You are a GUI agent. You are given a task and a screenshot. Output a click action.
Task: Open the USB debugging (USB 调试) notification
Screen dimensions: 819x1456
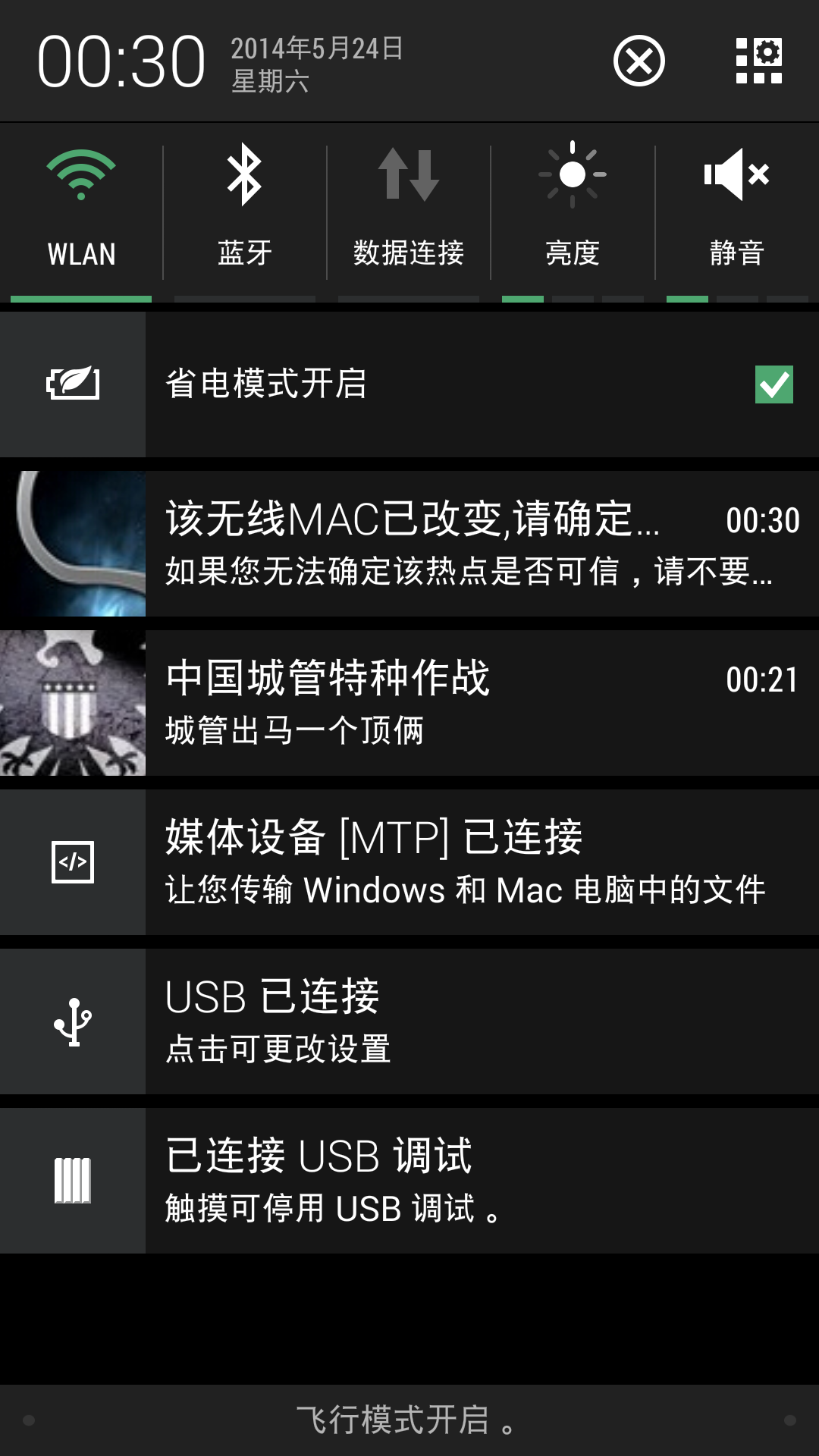coord(470,1181)
